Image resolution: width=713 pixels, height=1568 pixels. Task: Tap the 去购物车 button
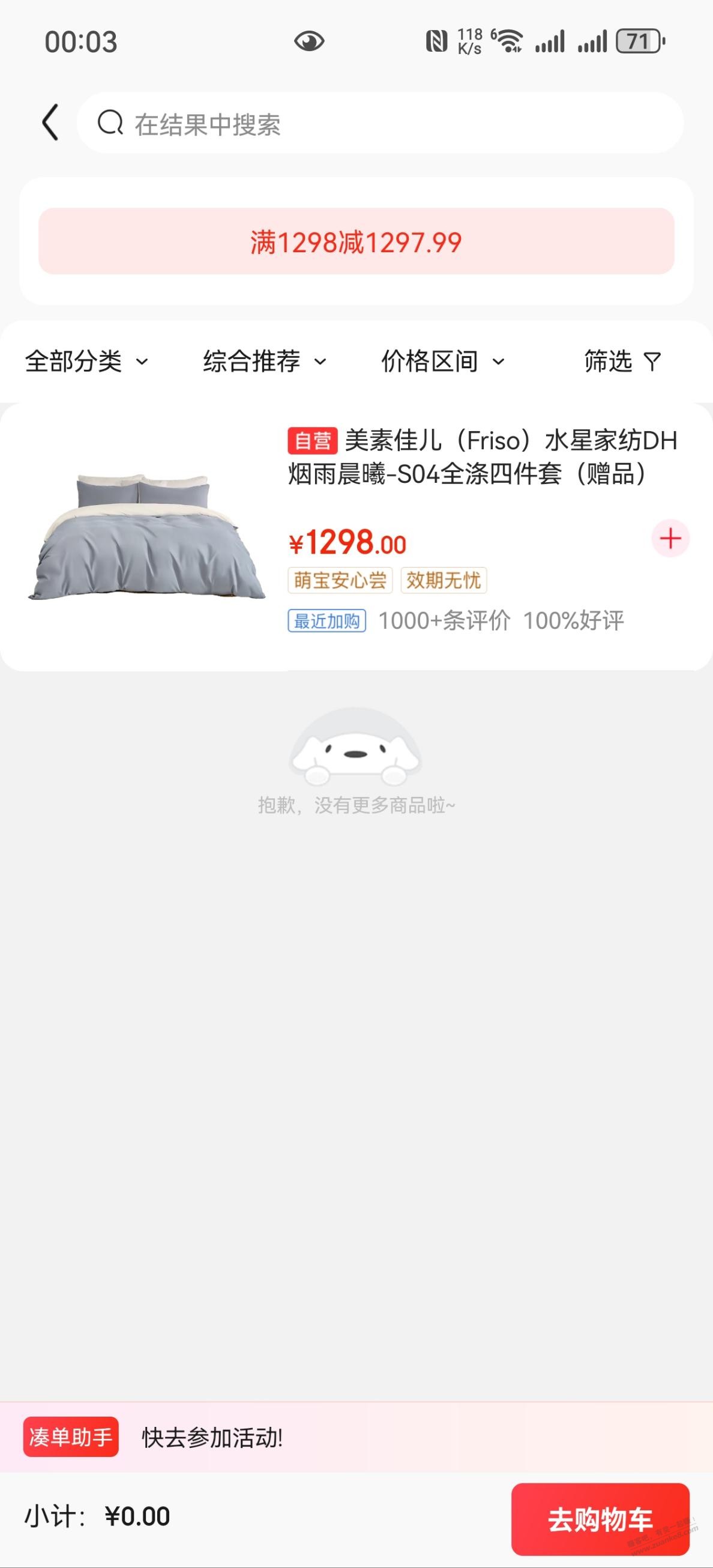pos(600,1519)
